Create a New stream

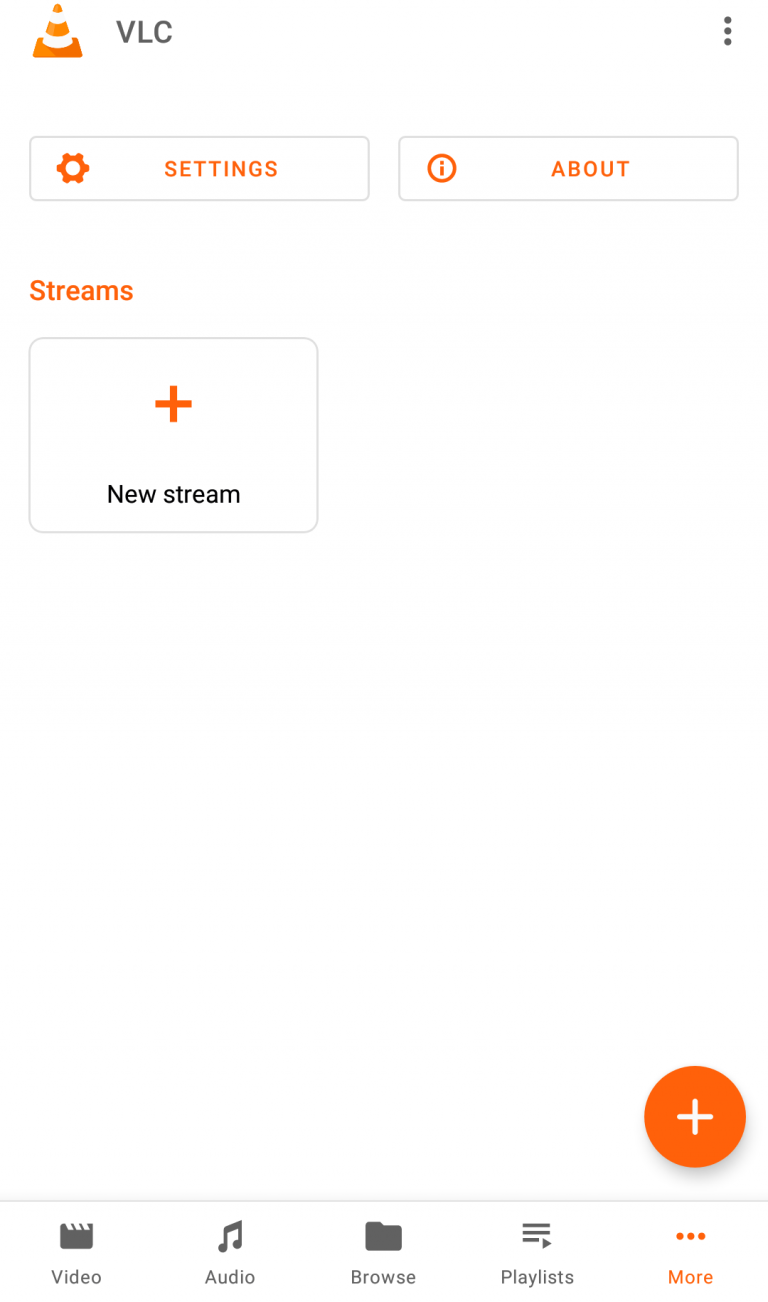[x=173, y=434]
